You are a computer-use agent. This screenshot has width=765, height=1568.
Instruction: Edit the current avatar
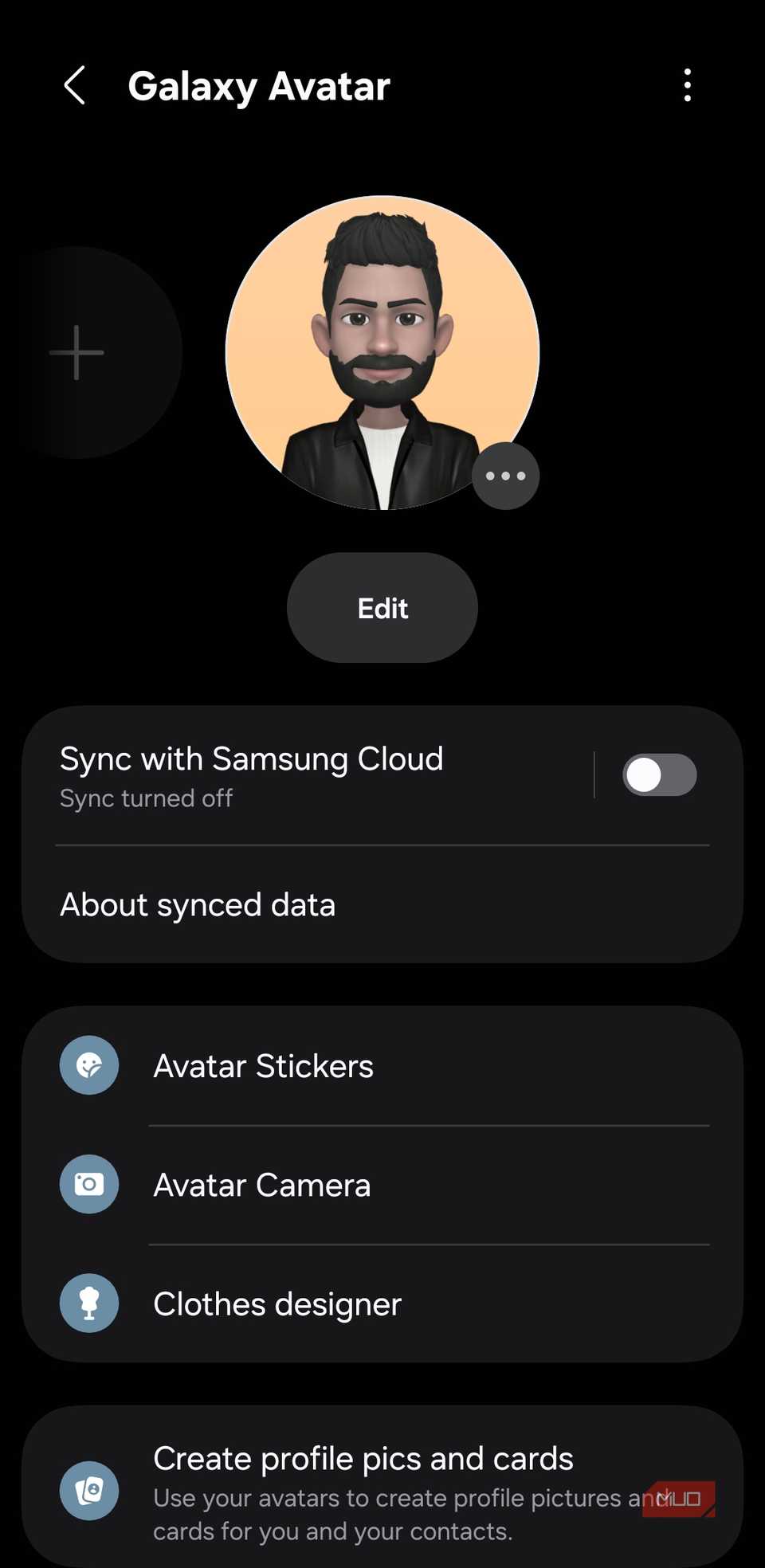coord(382,607)
